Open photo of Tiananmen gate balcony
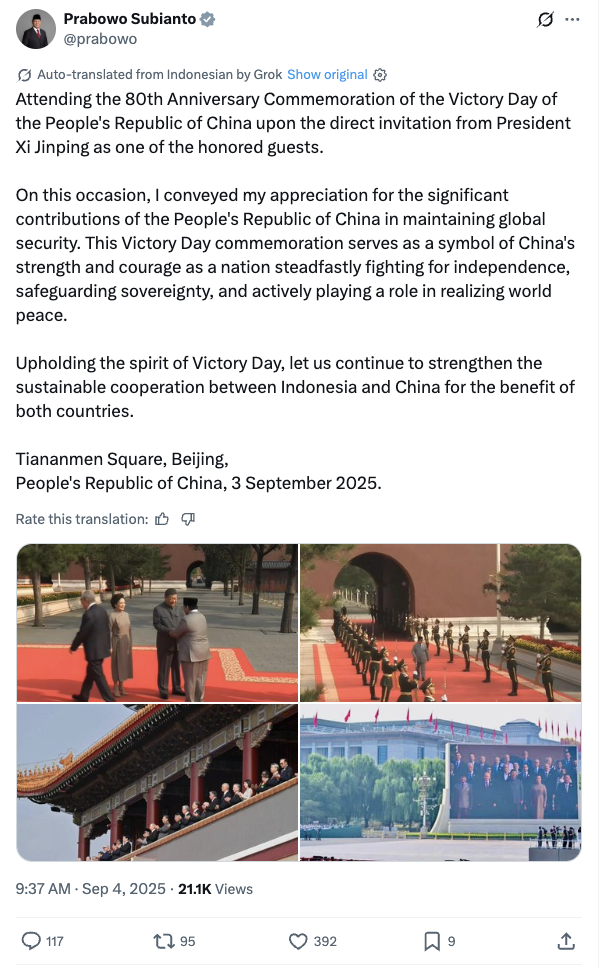The height and width of the screenshot is (968, 600). pos(157,782)
